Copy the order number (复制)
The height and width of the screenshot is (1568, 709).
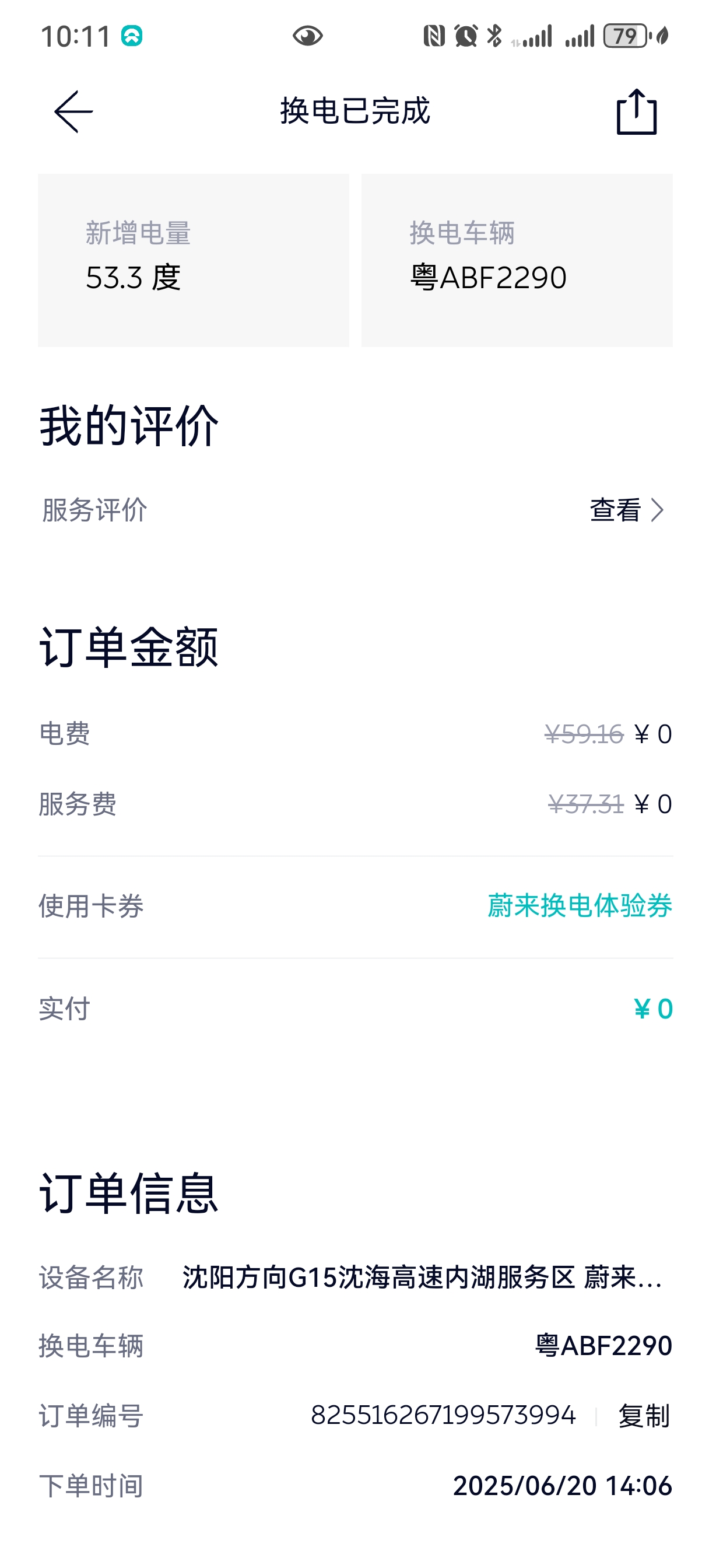pos(643,1416)
